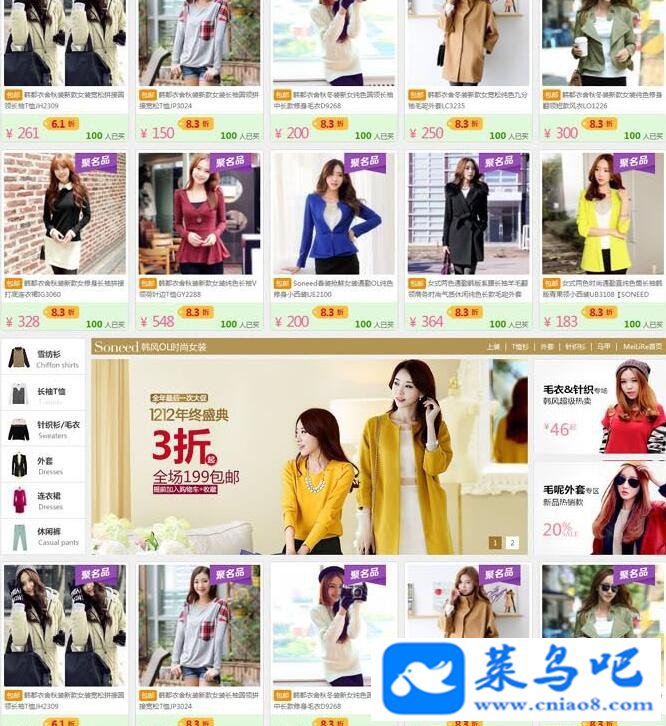
Task: Open the ¥328 black top product
Action: (x=64, y=215)
